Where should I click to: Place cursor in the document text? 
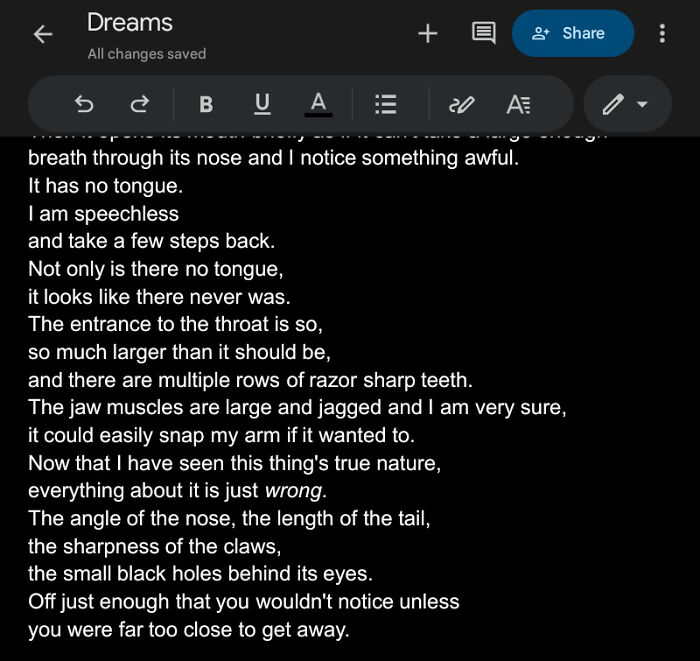pos(300,380)
